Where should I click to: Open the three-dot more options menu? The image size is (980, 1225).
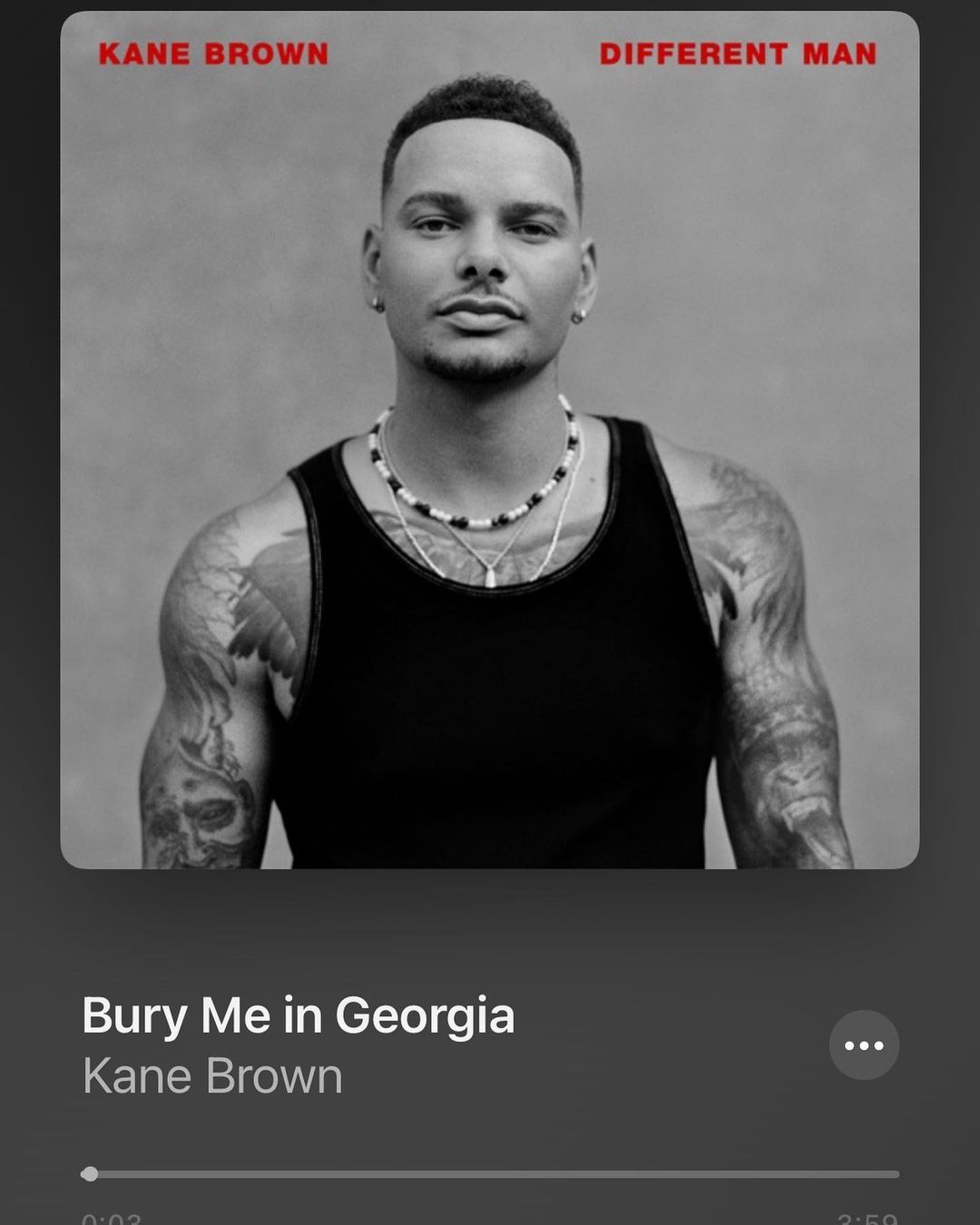tap(864, 1045)
